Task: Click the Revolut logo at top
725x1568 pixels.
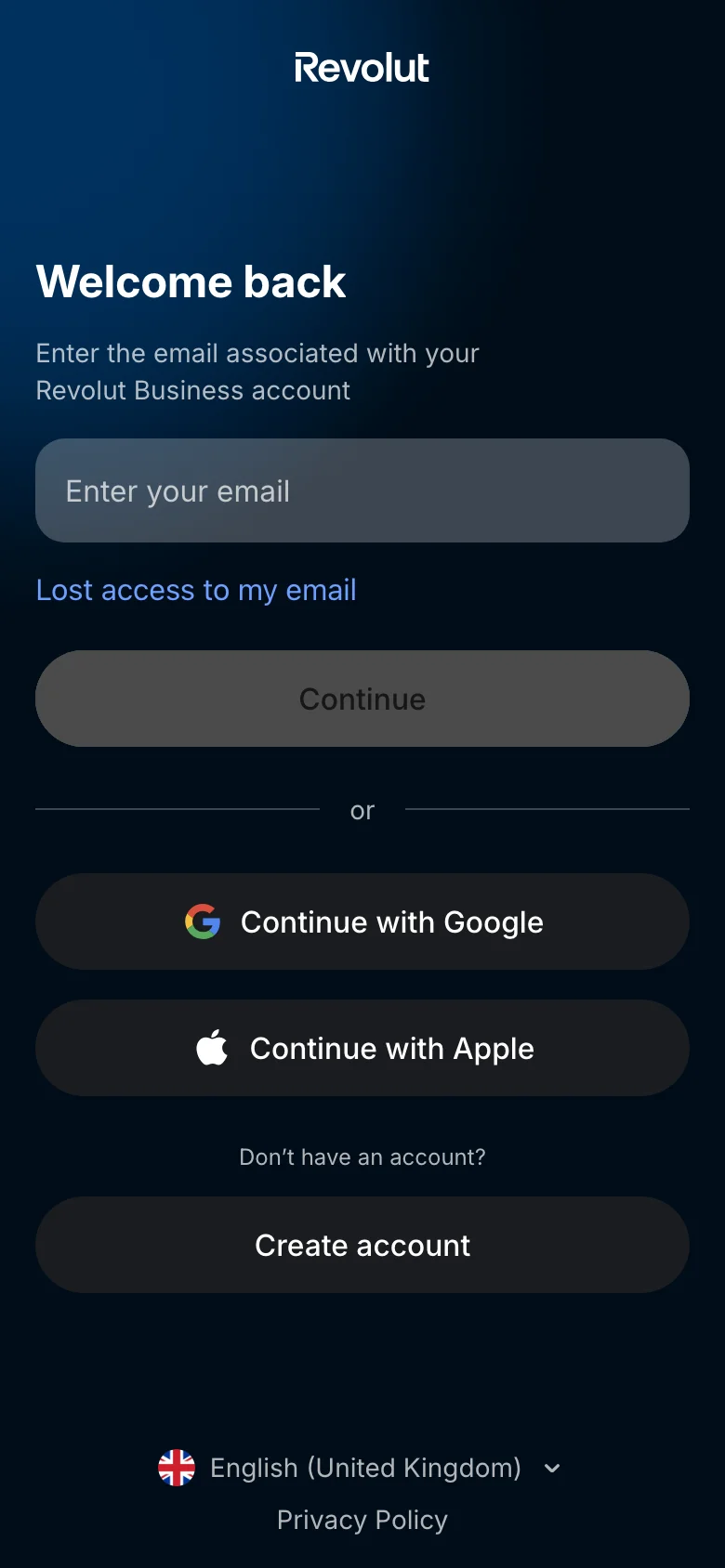Action: point(362,67)
